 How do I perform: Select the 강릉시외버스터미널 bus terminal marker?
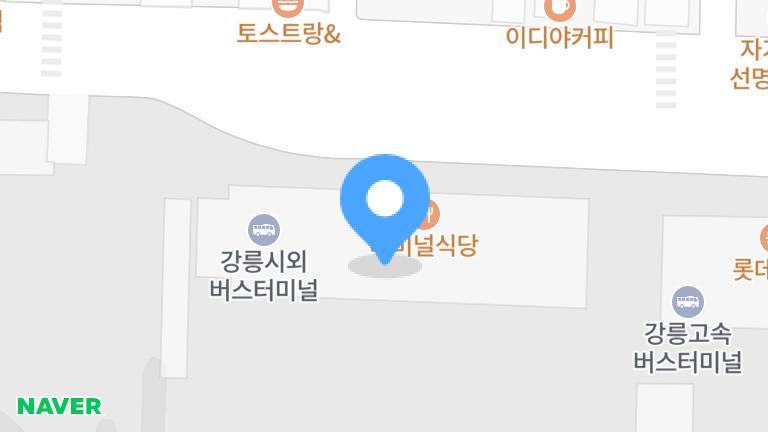(264, 230)
